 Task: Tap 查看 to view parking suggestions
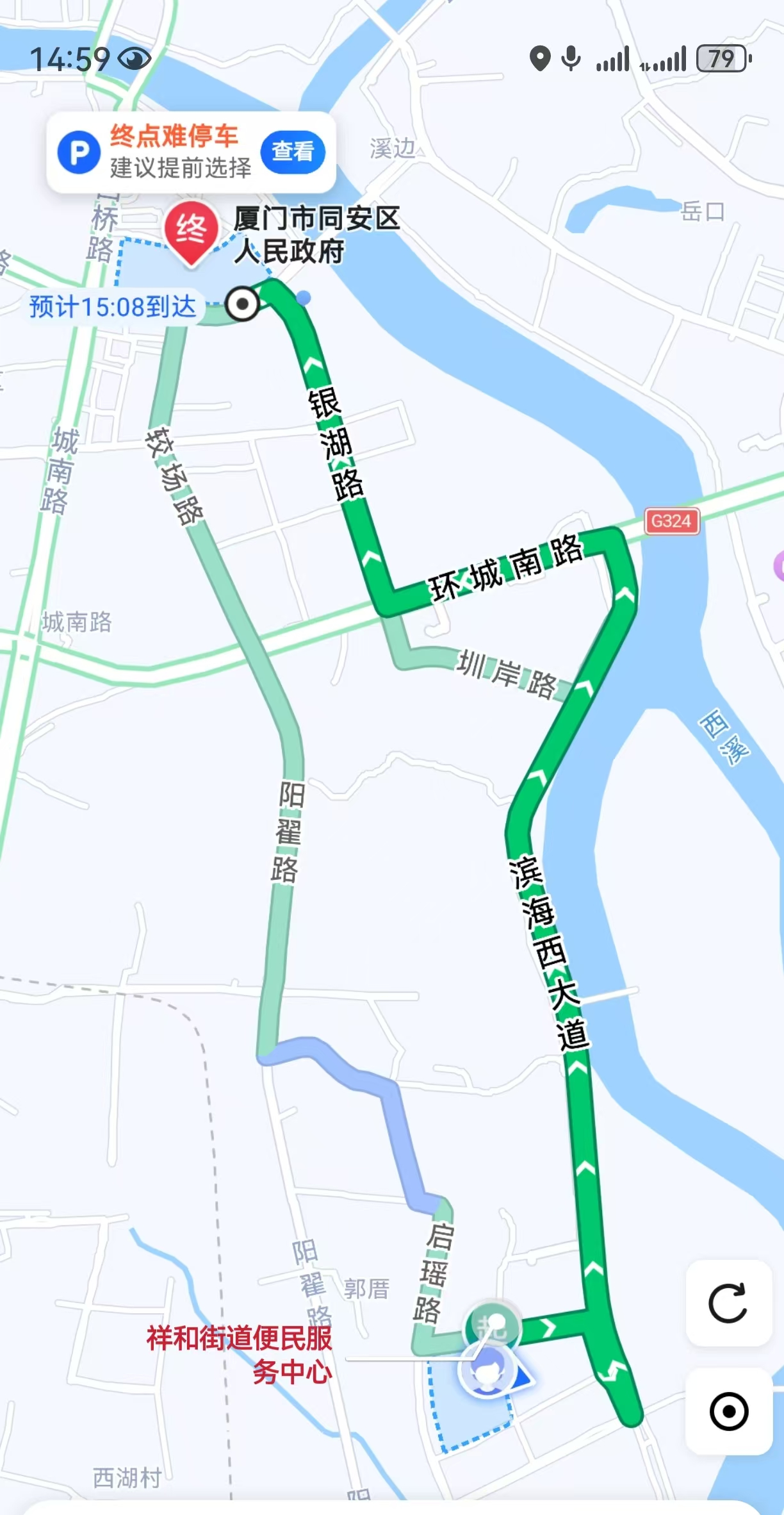pyautogui.click(x=293, y=152)
